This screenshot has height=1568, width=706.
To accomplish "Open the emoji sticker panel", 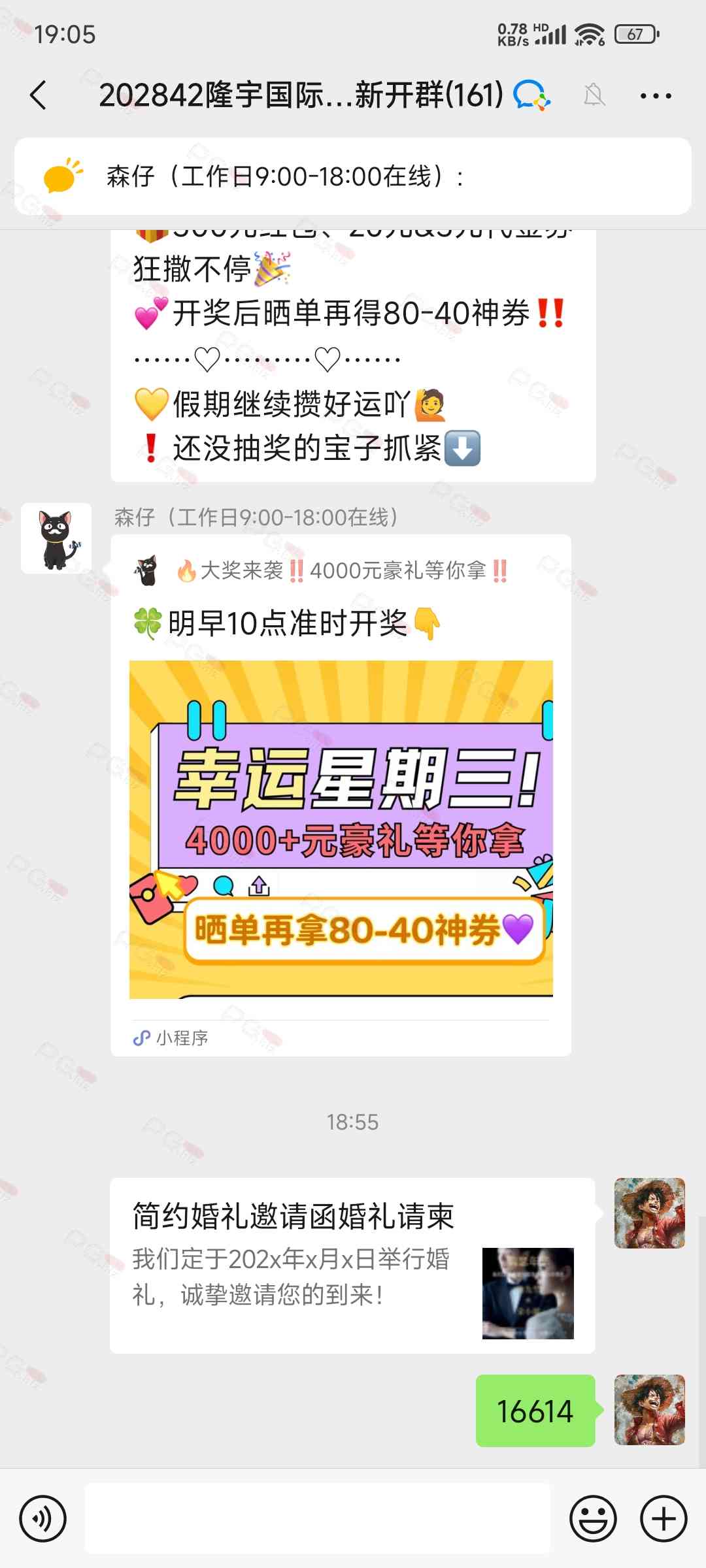I will point(593,1518).
